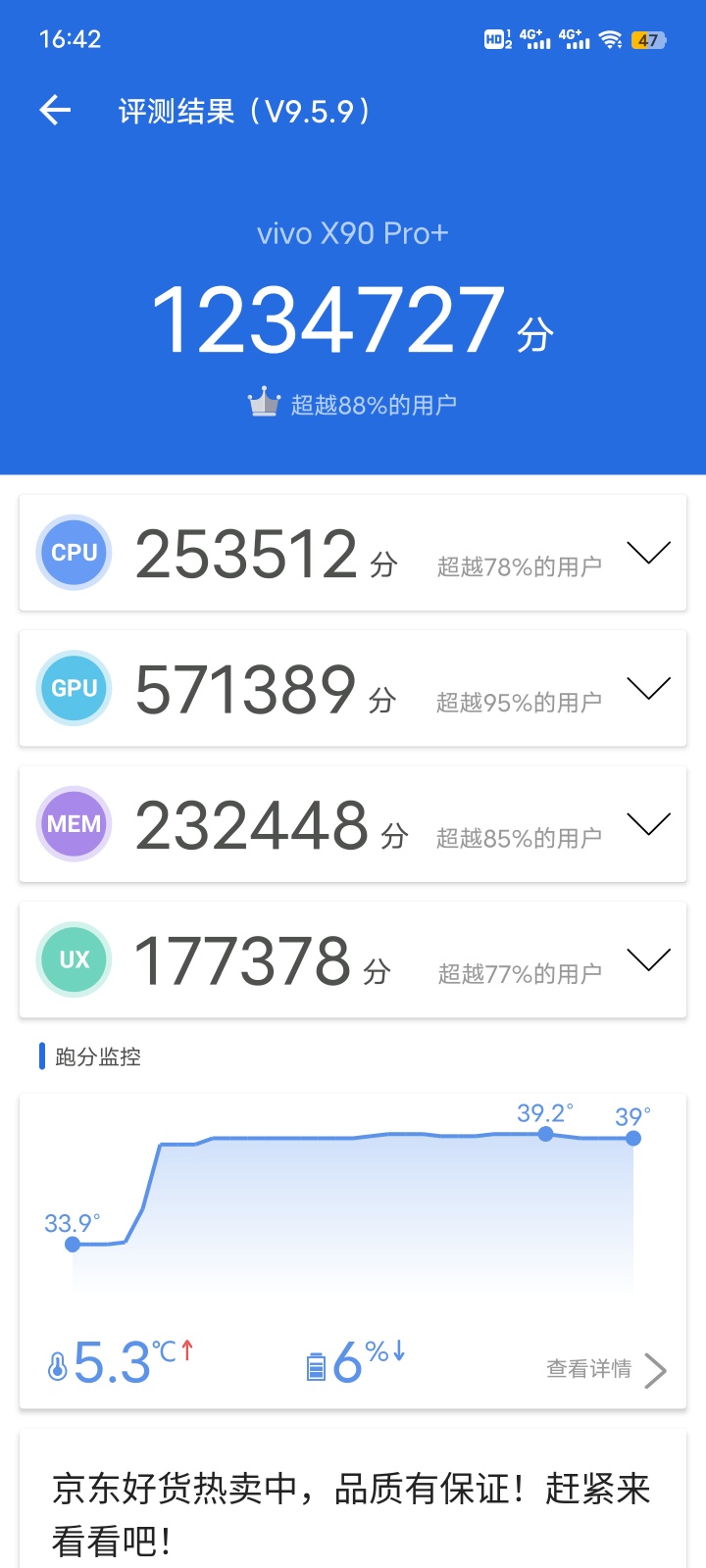
Task: Expand the CPU score details
Action: pos(648,553)
